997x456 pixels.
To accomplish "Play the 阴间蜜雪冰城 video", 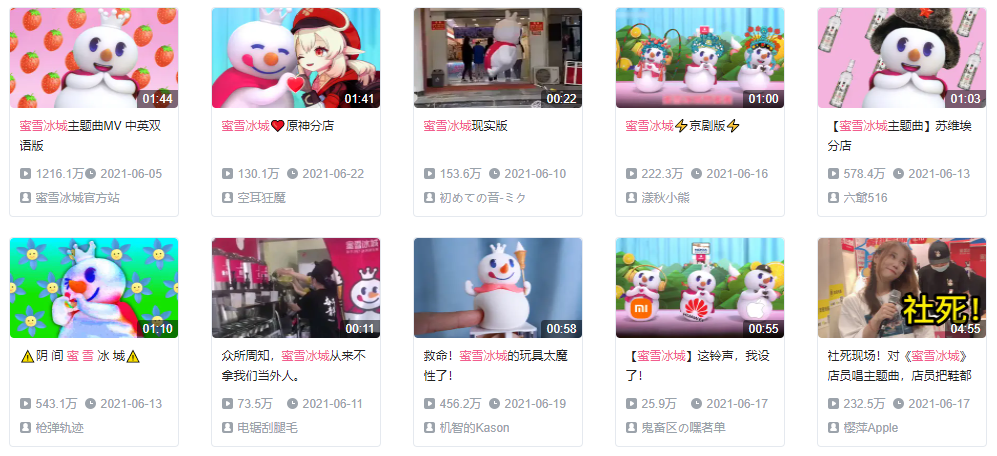I will (x=94, y=288).
